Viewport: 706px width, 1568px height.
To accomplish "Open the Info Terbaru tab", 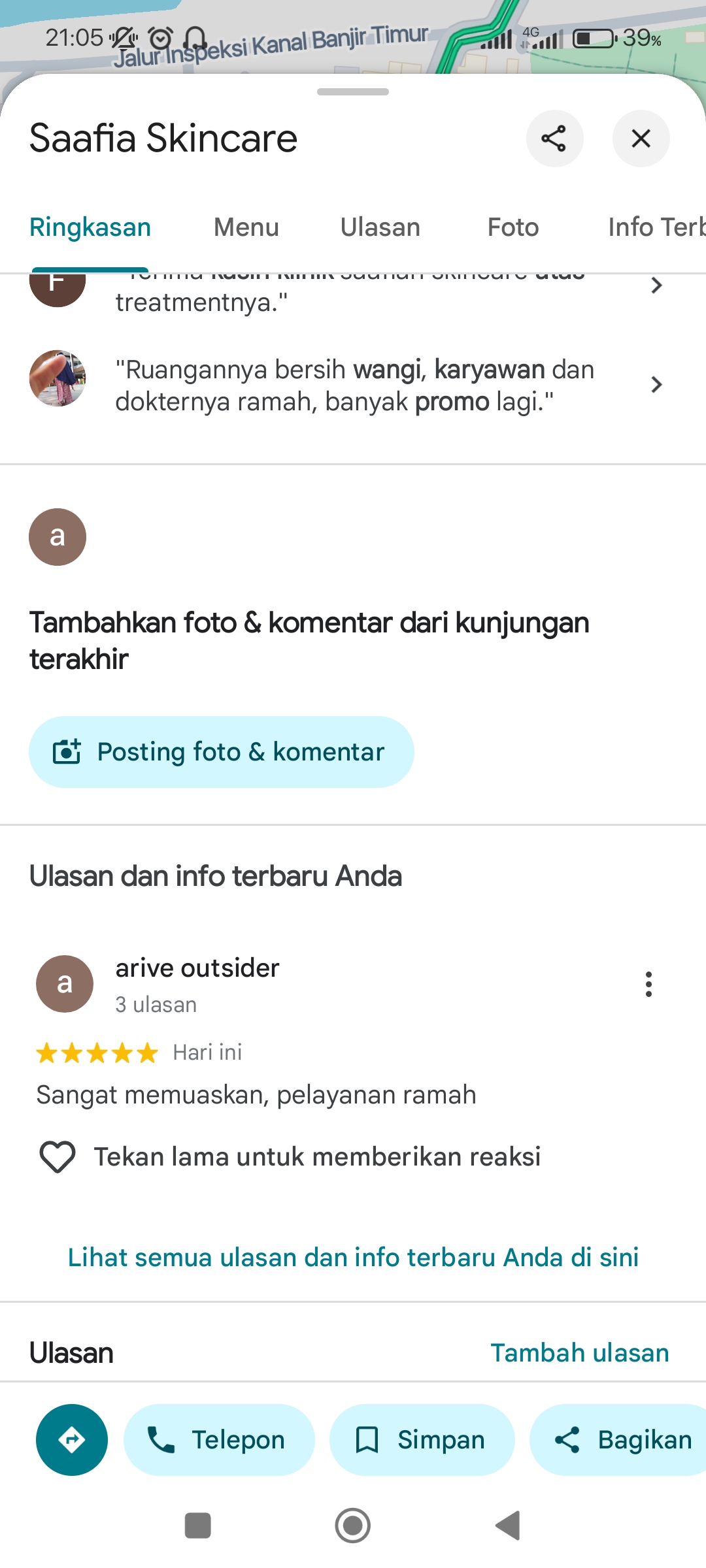I will 656,227.
